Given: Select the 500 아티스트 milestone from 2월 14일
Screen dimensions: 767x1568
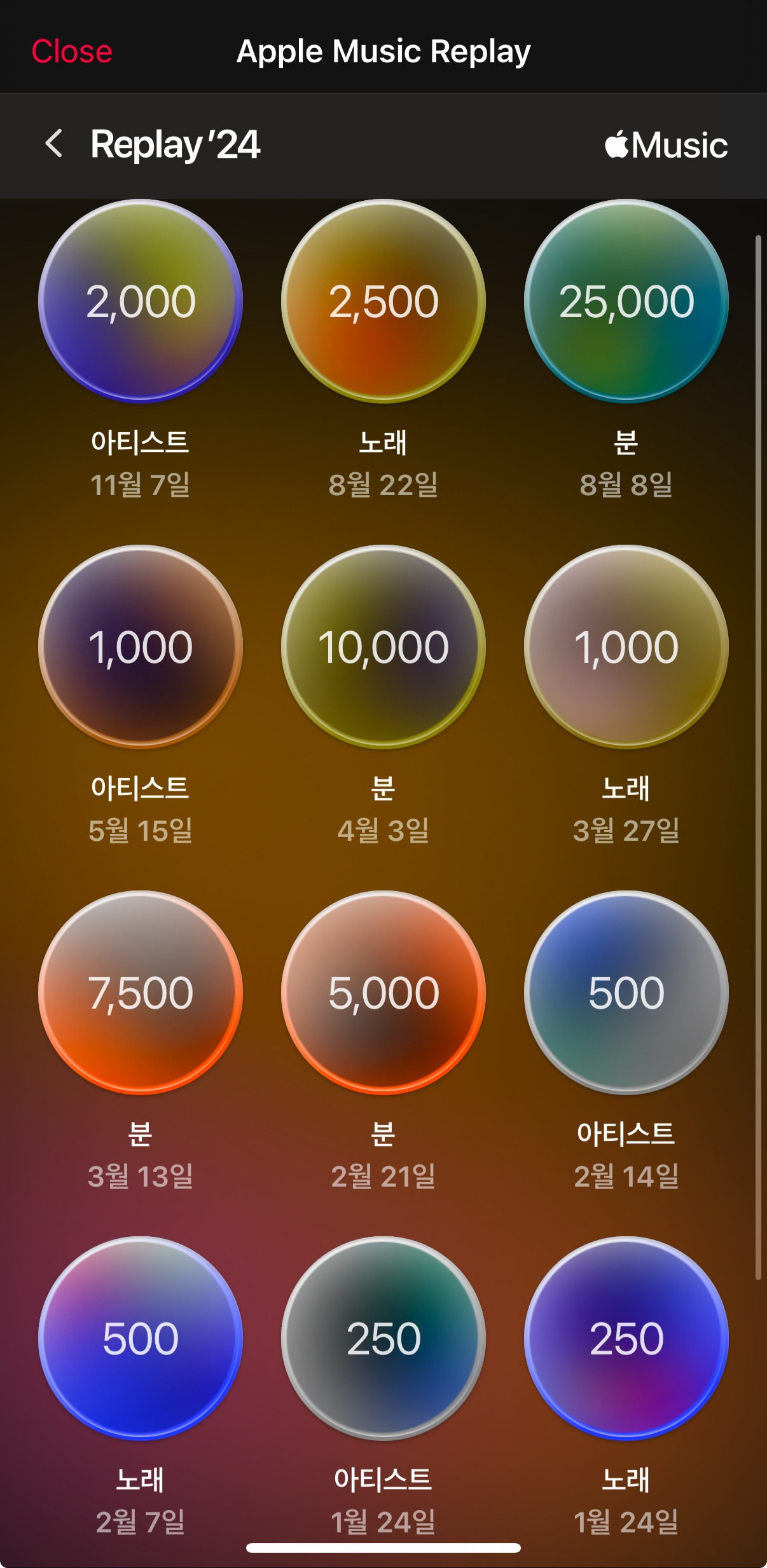Looking at the screenshot, I should click(626, 993).
